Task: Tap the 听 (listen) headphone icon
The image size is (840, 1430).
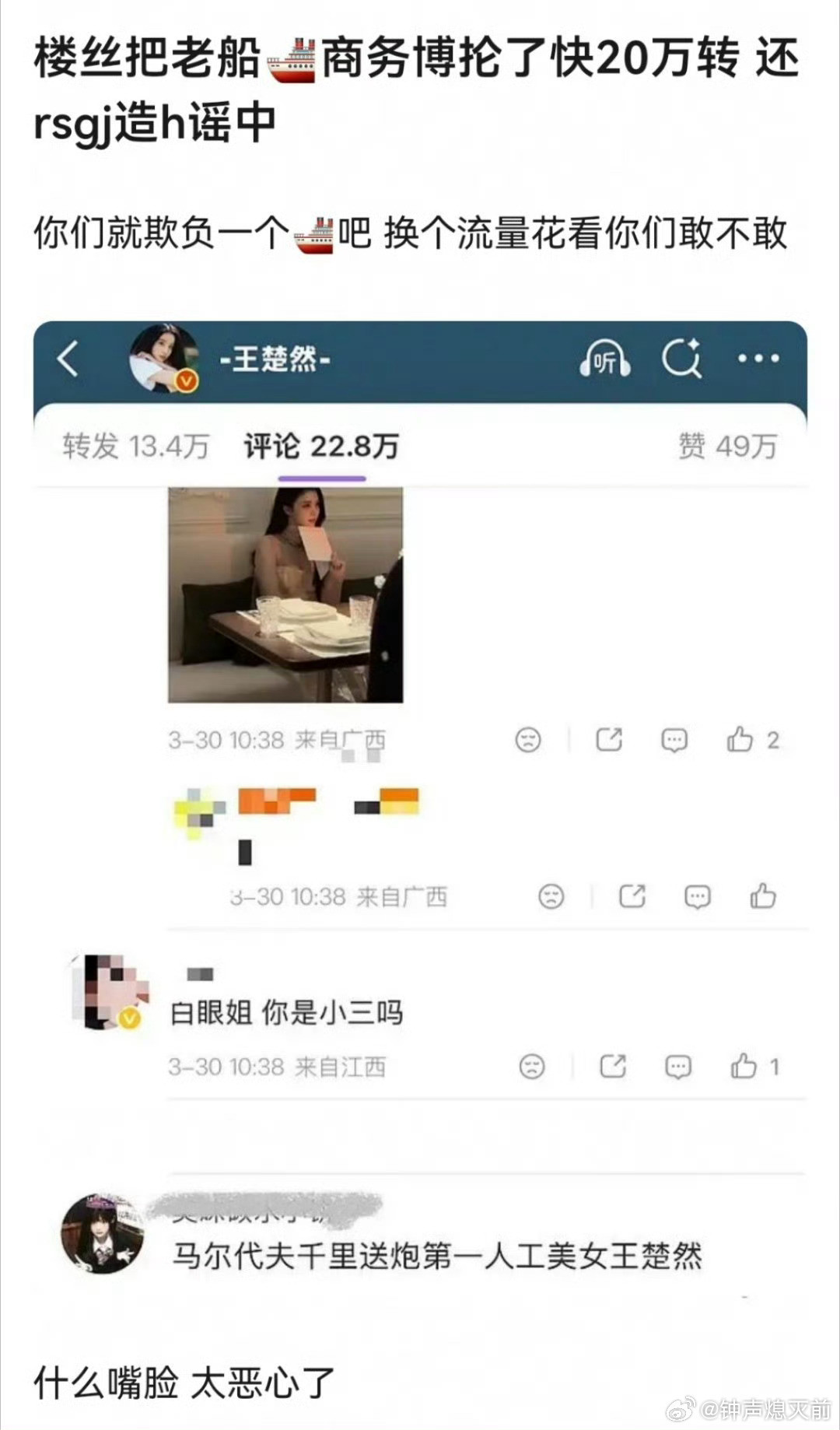Action: pos(607,359)
